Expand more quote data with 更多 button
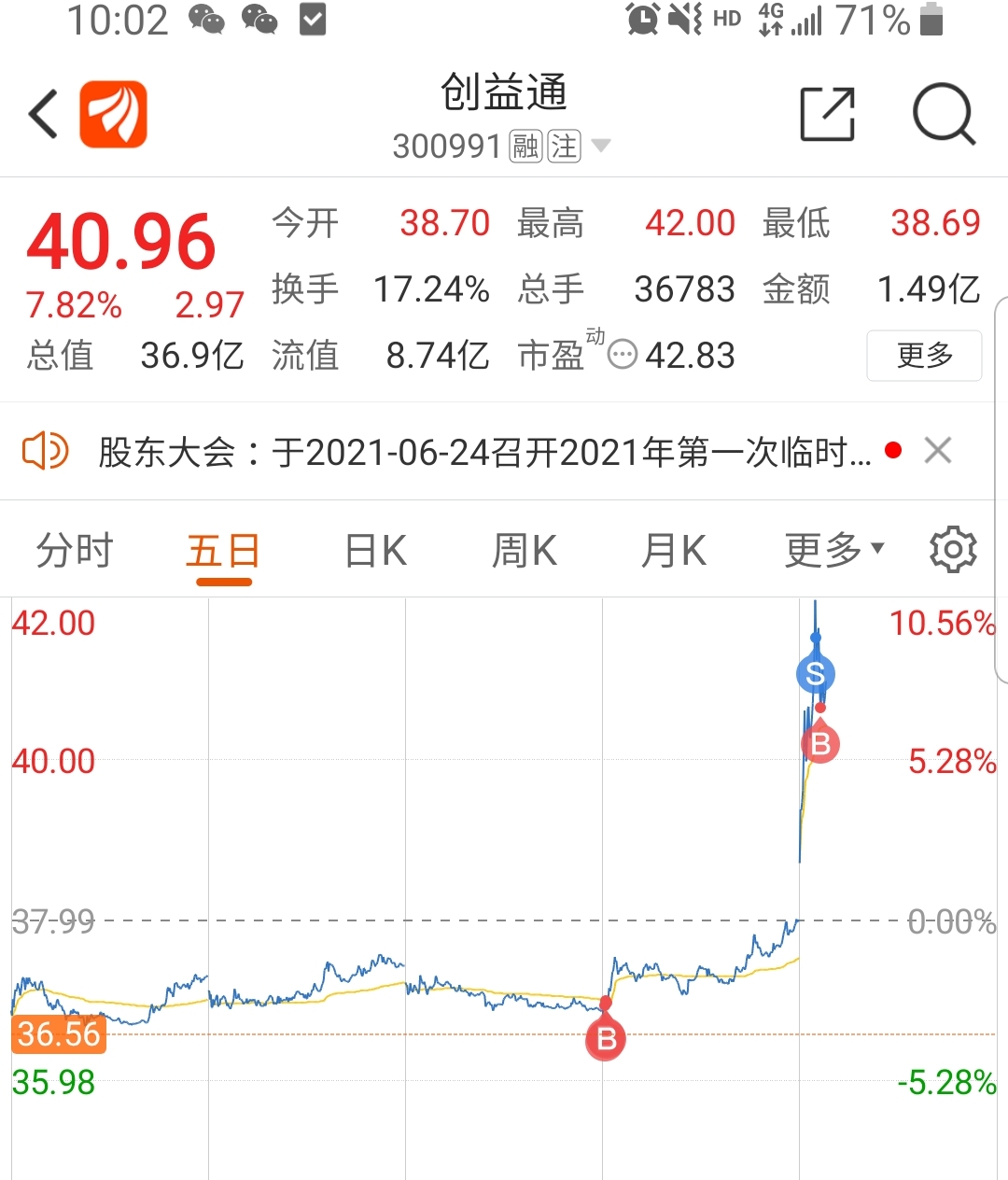 (924, 356)
